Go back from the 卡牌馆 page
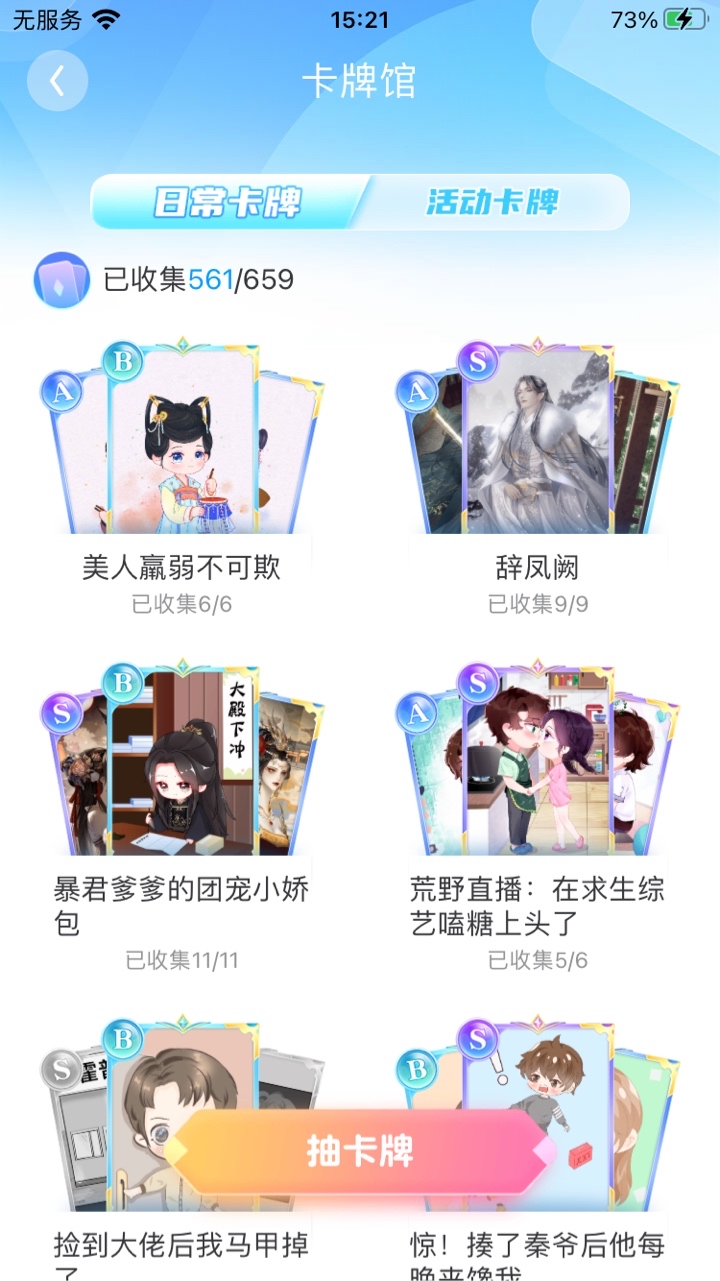 (x=57, y=81)
